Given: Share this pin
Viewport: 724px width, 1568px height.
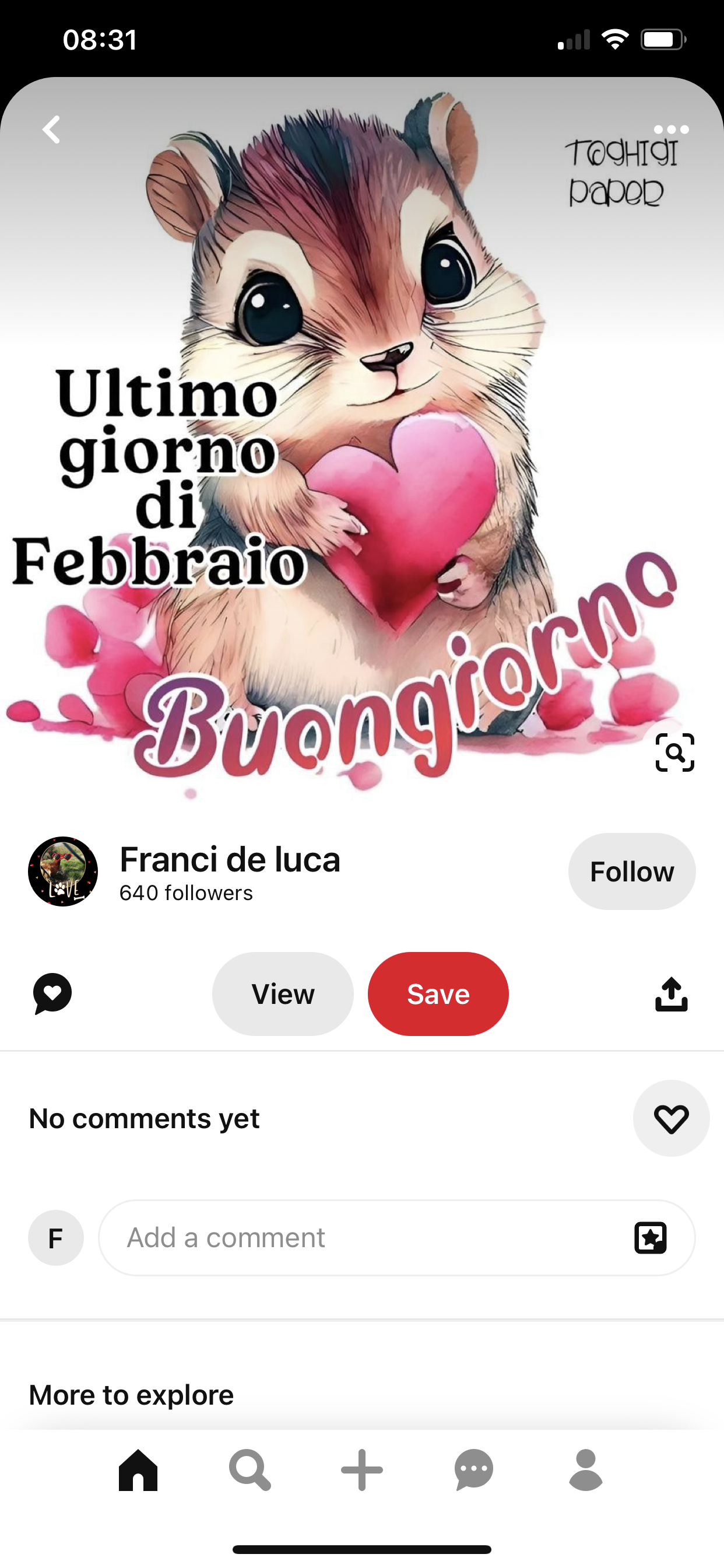Looking at the screenshot, I should click(671, 994).
